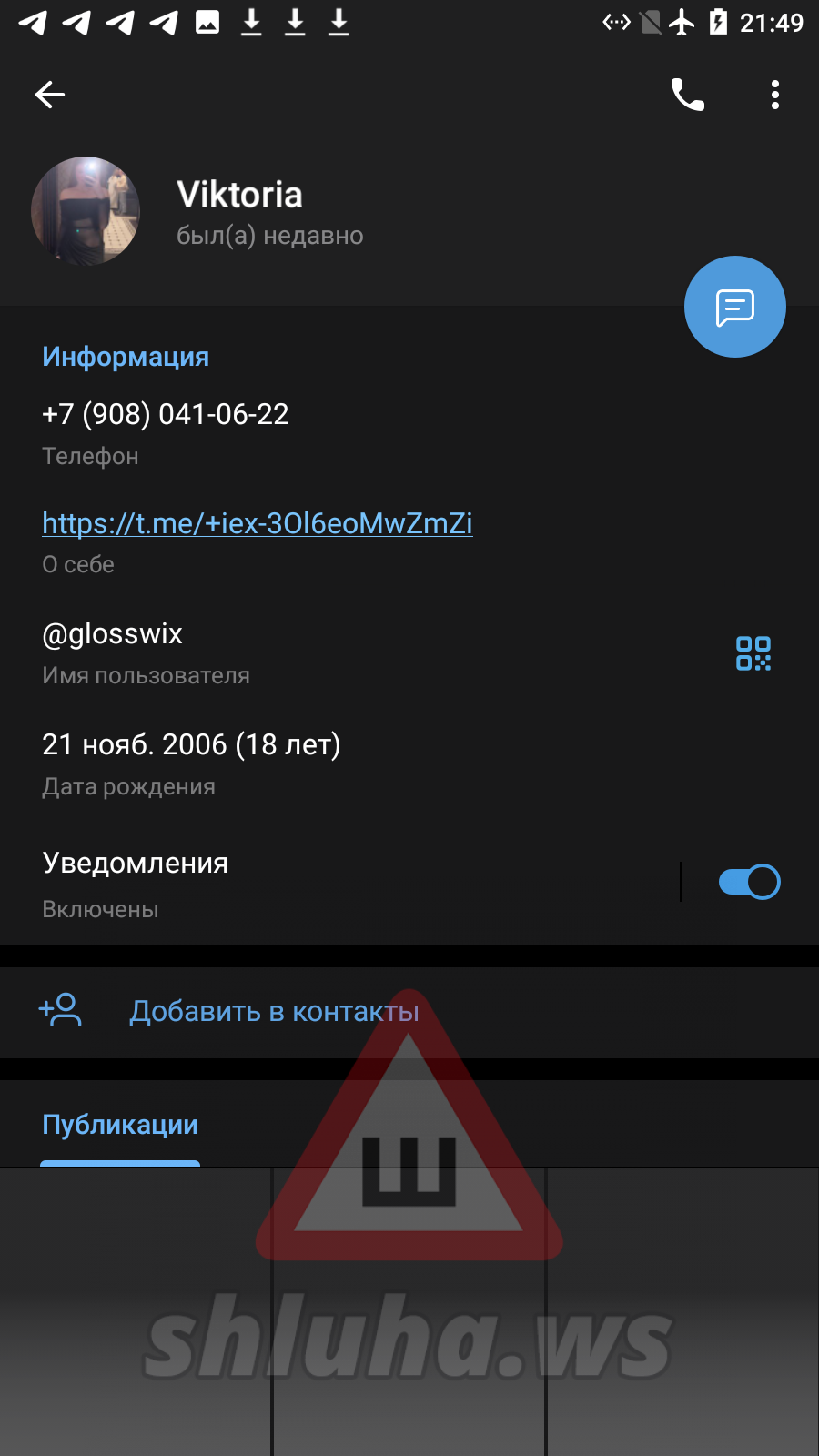819x1456 pixels.
Task: Turn off the Уведомления switch
Action: (749, 882)
